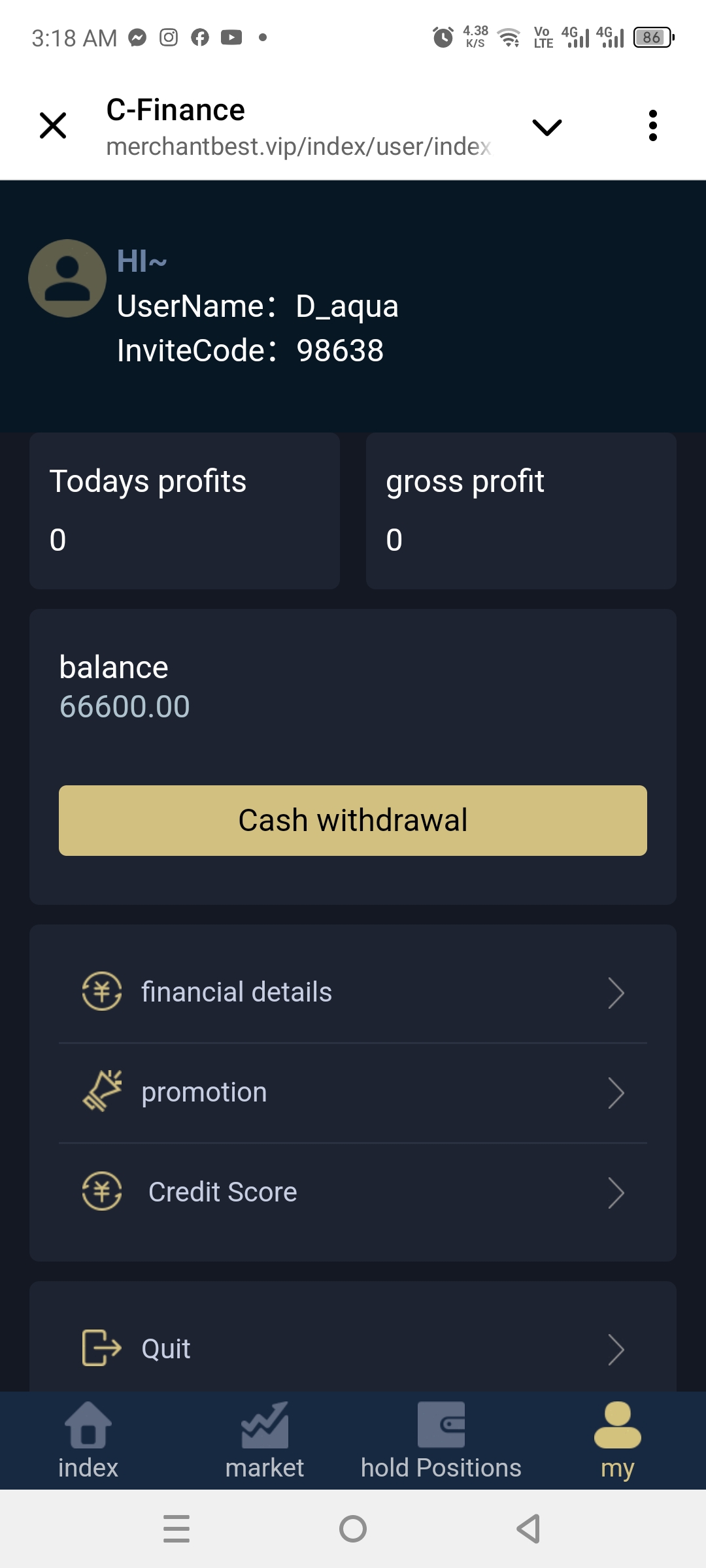This screenshot has height=1568, width=706.
Task: View Credit Score
Action: 353,1192
